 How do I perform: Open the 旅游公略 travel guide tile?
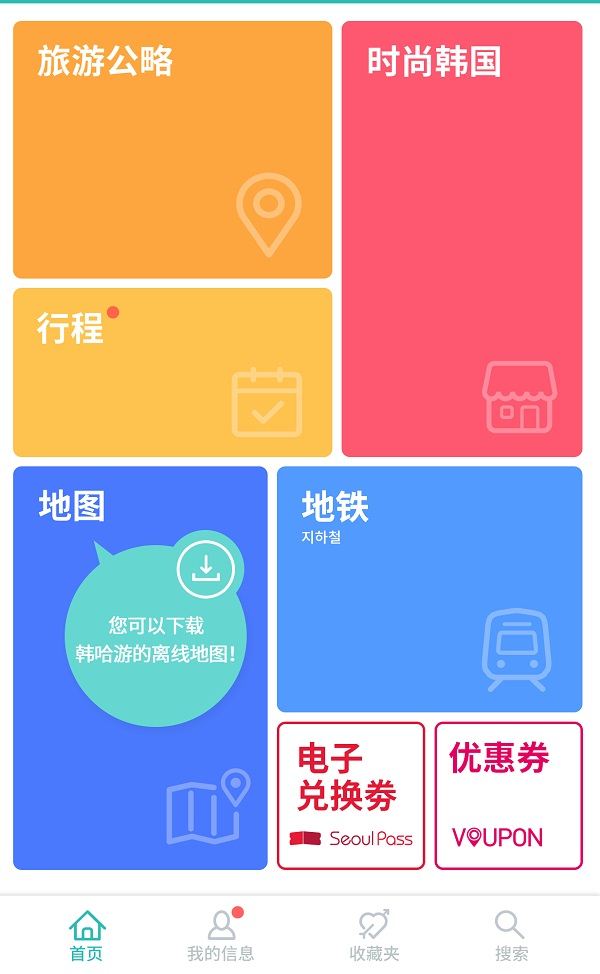click(x=172, y=150)
